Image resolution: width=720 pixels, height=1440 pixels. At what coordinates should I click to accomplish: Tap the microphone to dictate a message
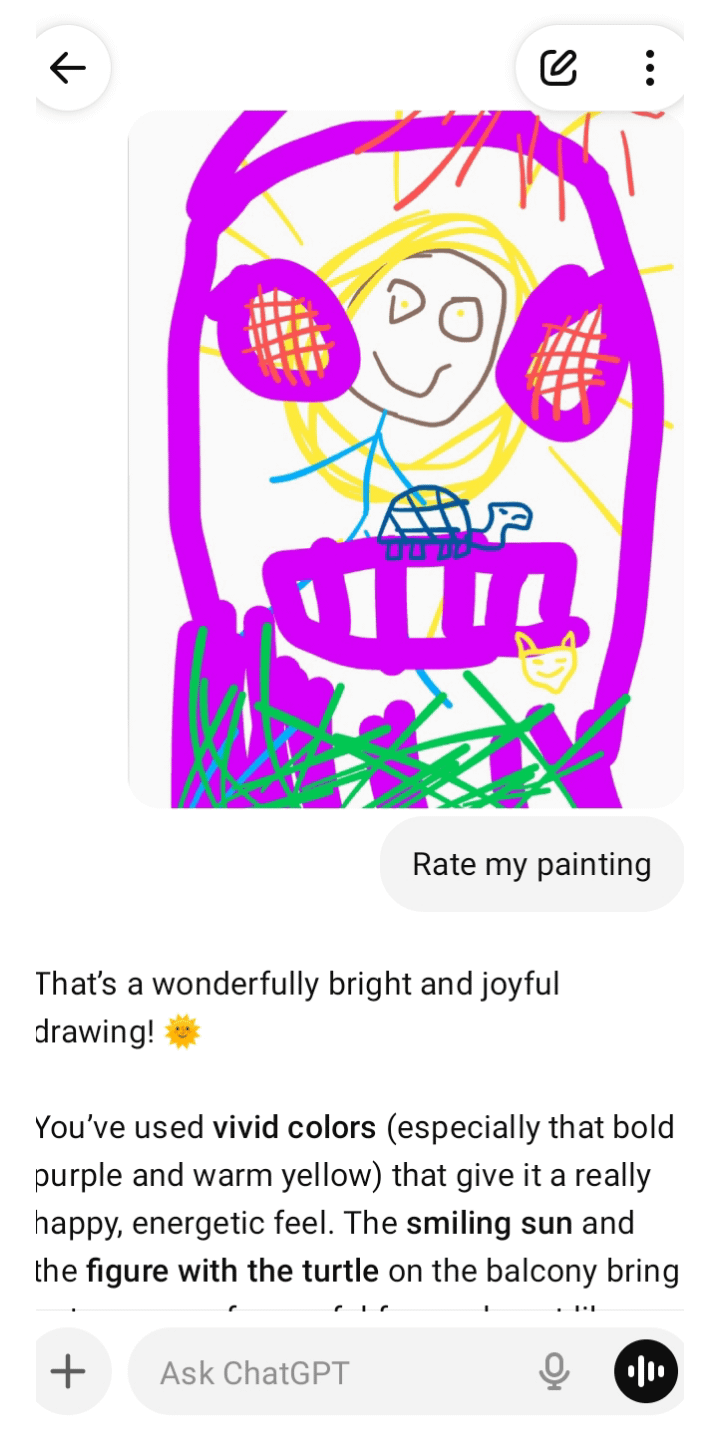tap(554, 1372)
